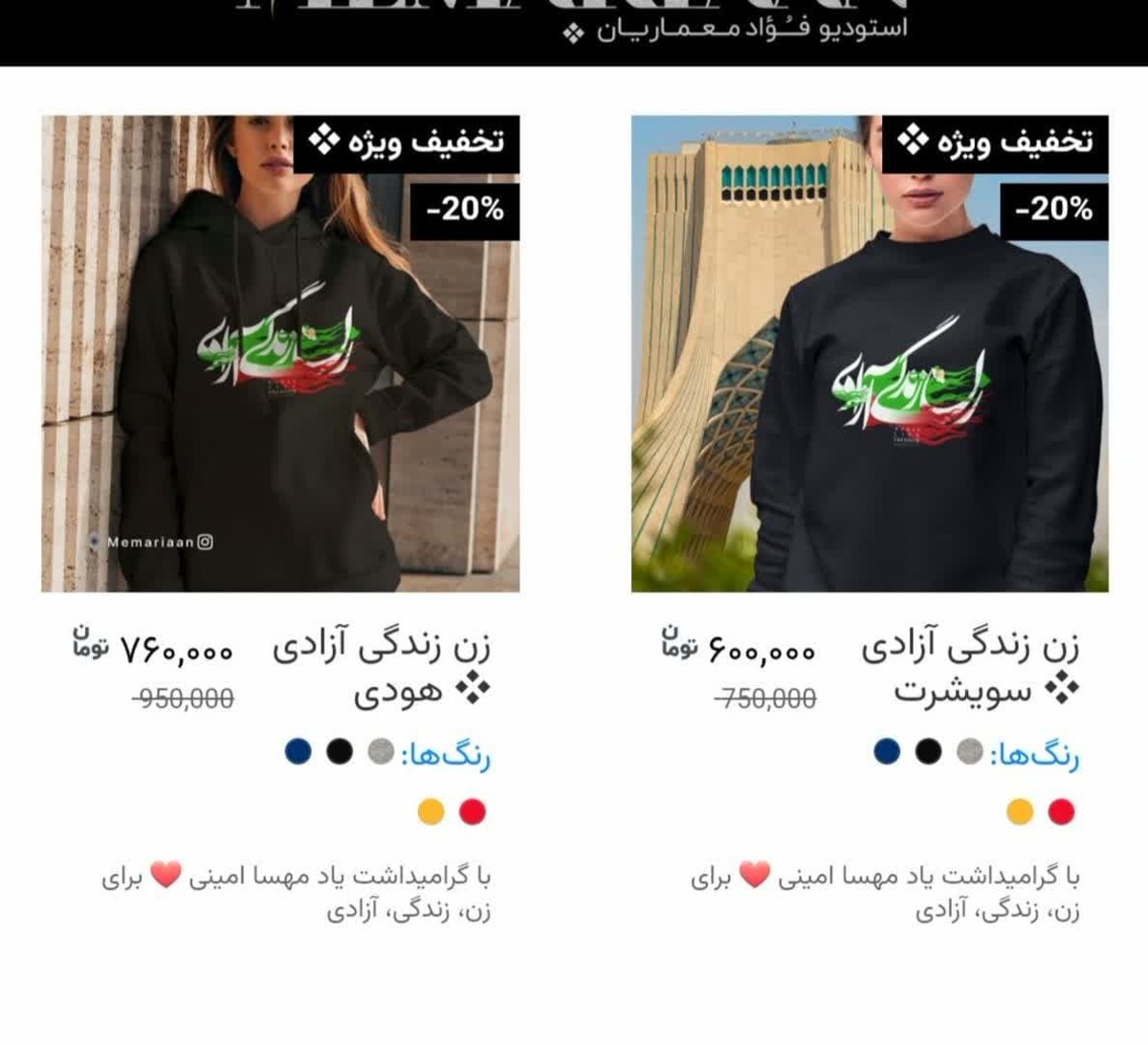
Task: Select navy blue color for the hoodie
Action: [298, 751]
